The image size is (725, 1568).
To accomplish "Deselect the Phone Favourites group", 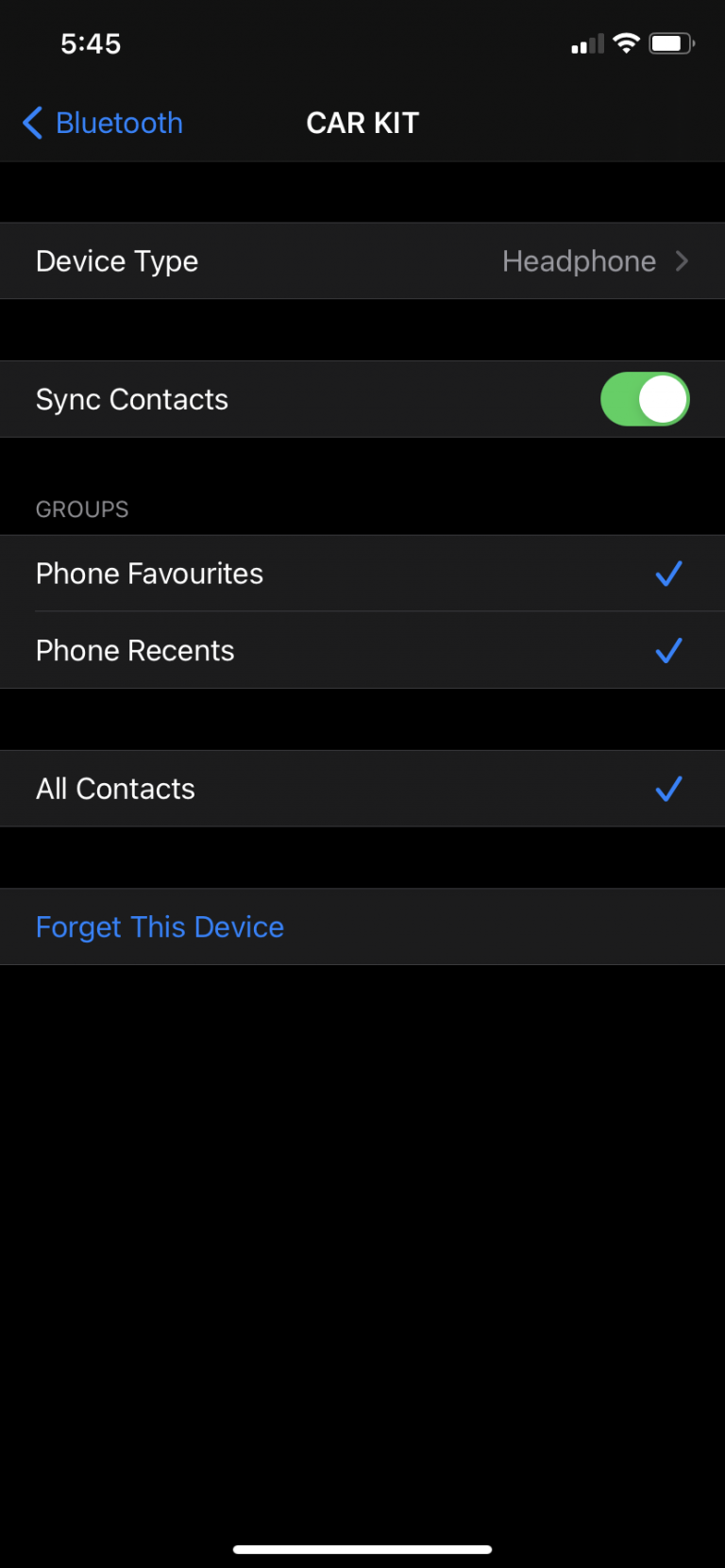I will click(362, 574).
